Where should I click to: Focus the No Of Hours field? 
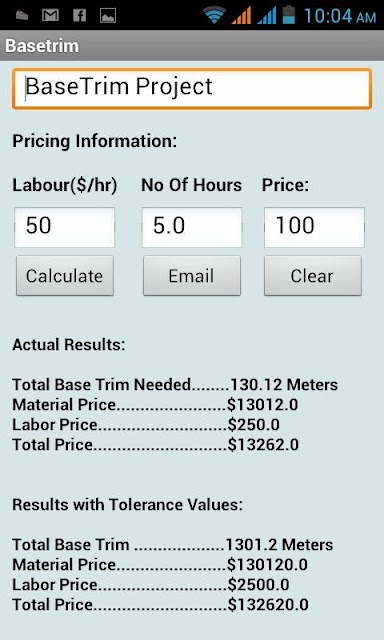pos(192,227)
